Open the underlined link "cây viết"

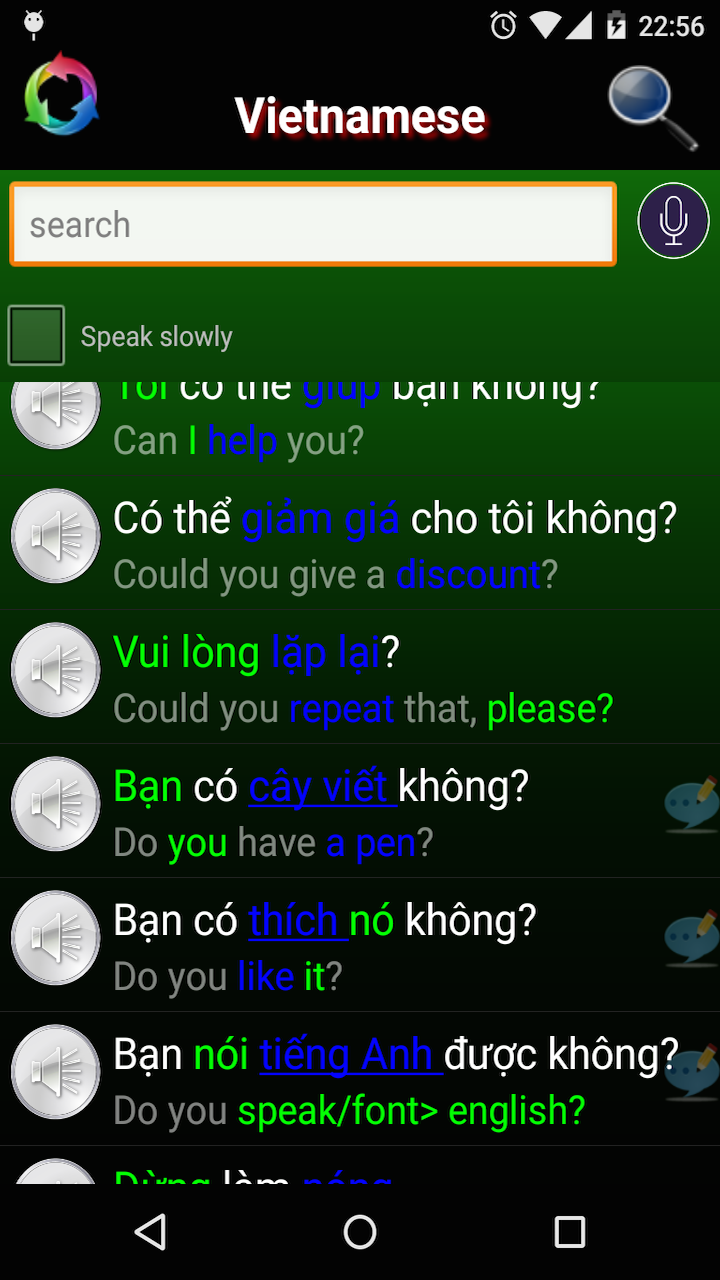[x=320, y=785]
